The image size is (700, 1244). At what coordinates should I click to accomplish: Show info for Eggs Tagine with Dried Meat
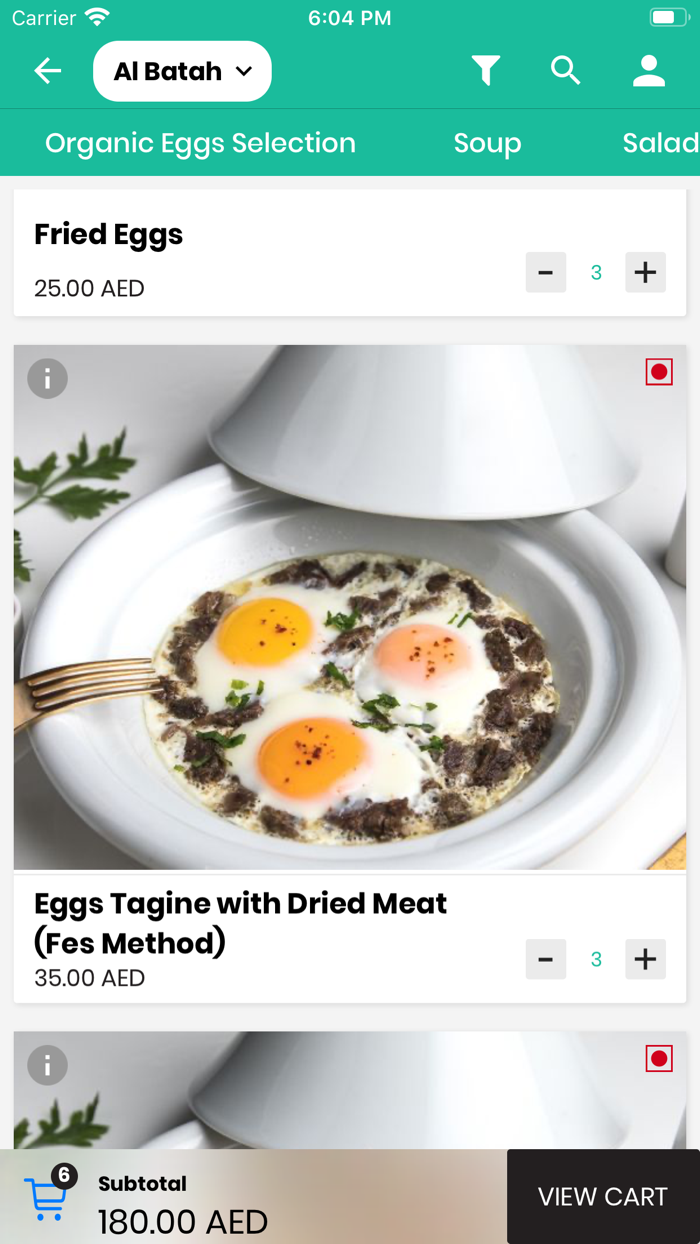[47, 379]
